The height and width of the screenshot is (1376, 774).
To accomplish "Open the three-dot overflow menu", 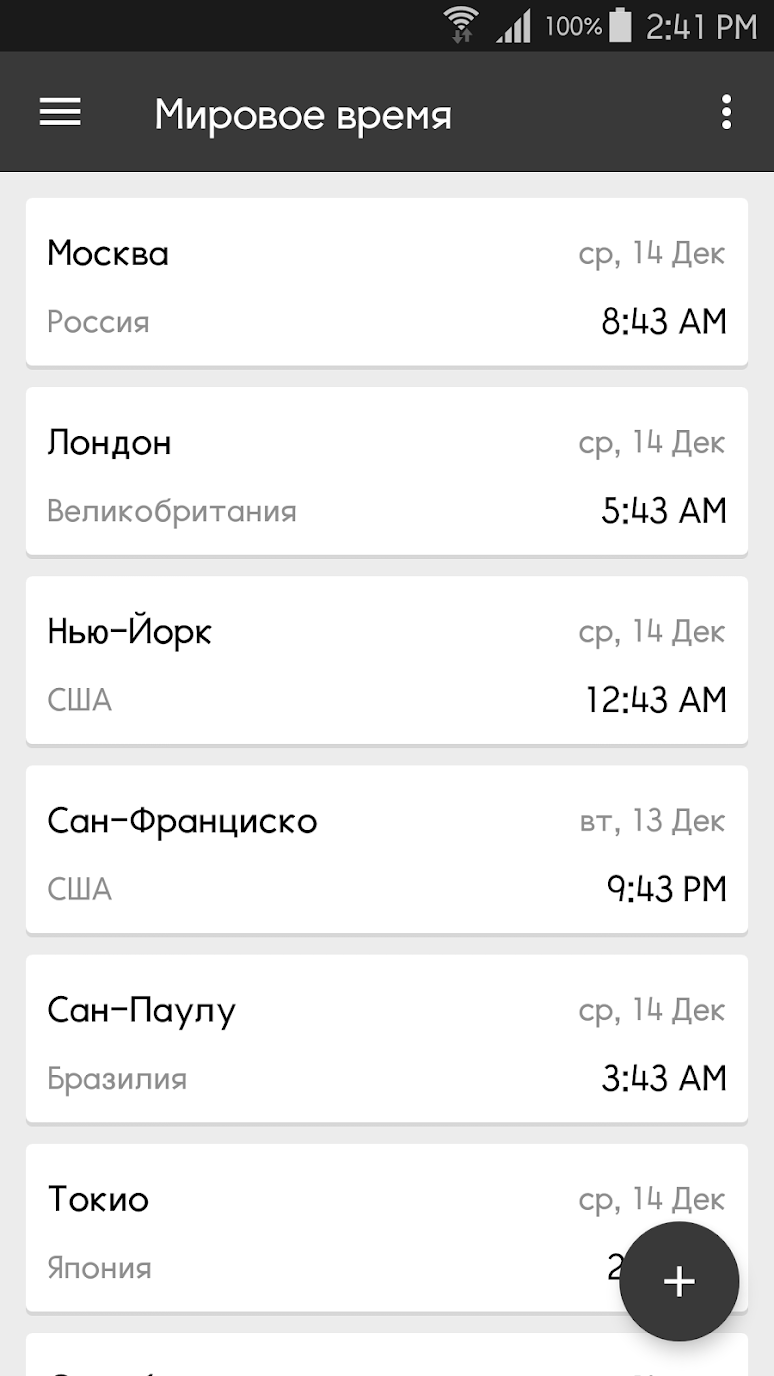I will point(726,113).
